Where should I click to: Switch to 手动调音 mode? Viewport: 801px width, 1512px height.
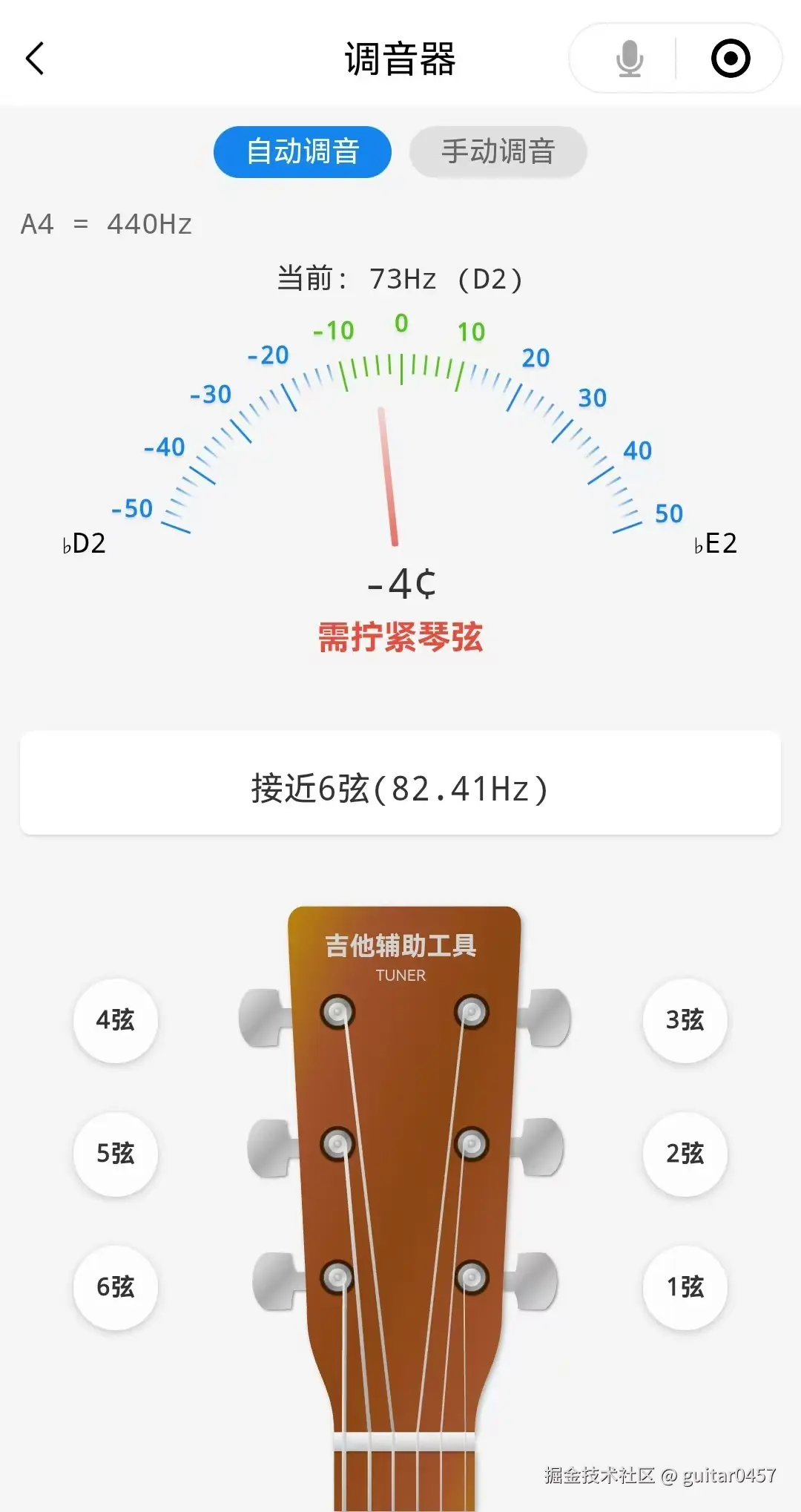[x=498, y=152]
